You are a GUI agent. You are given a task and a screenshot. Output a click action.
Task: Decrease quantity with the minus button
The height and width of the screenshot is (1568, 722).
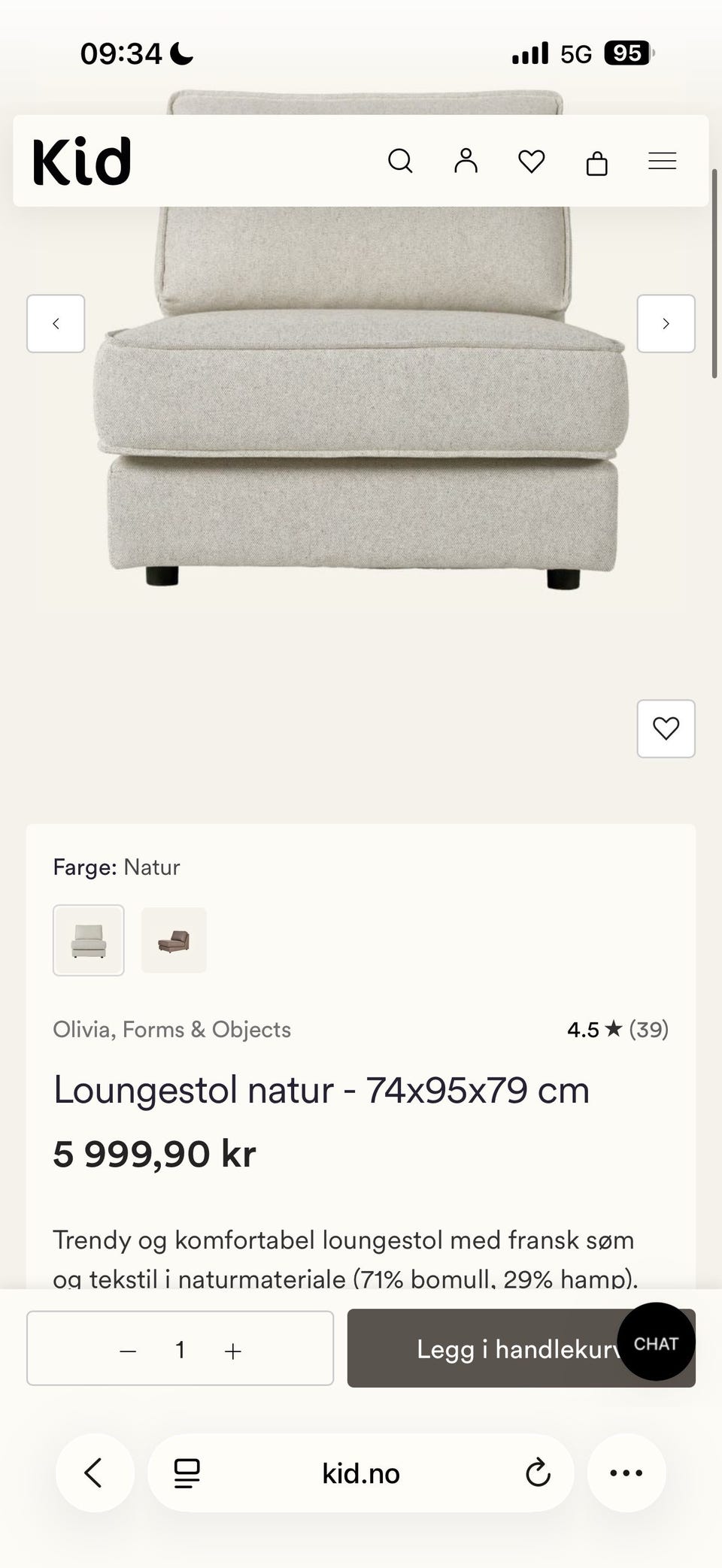[128, 1352]
